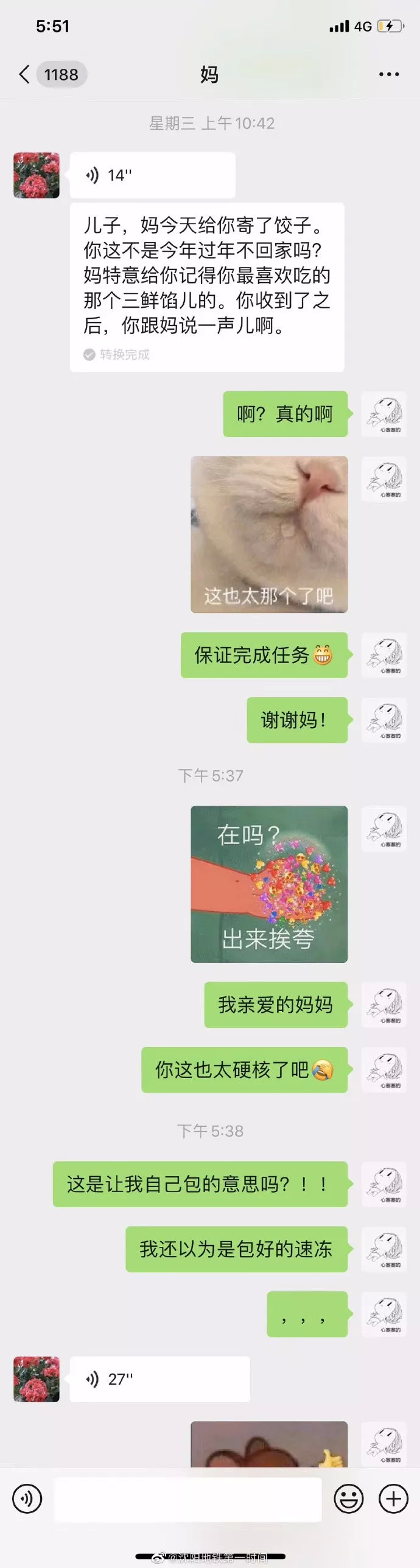This screenshot has width=420, height=1568.
Task: Open the plus attachments menu
Action: pos(393,1499)
